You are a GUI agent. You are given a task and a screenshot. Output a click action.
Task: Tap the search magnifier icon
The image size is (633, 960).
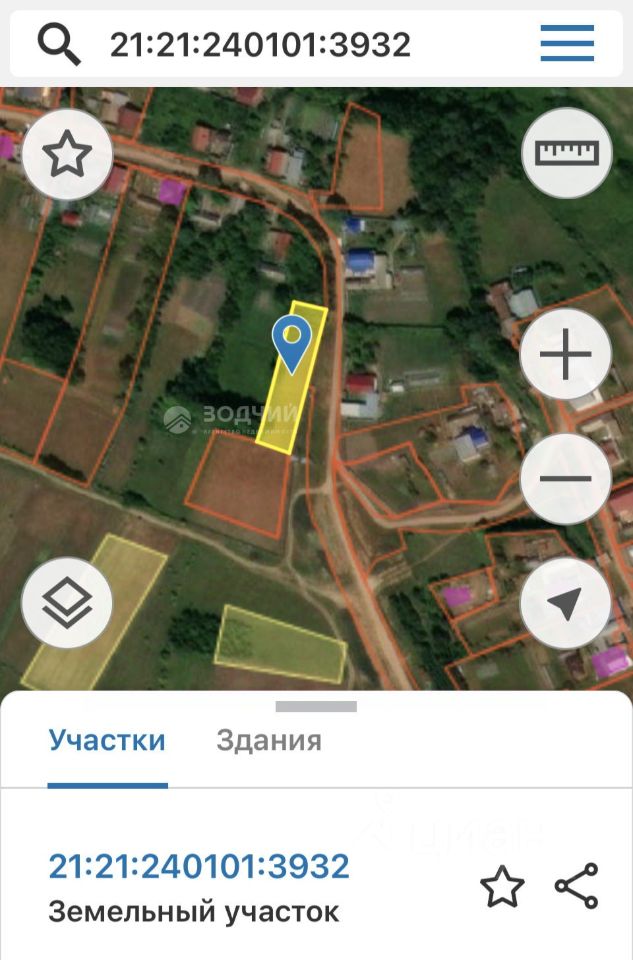58,43
